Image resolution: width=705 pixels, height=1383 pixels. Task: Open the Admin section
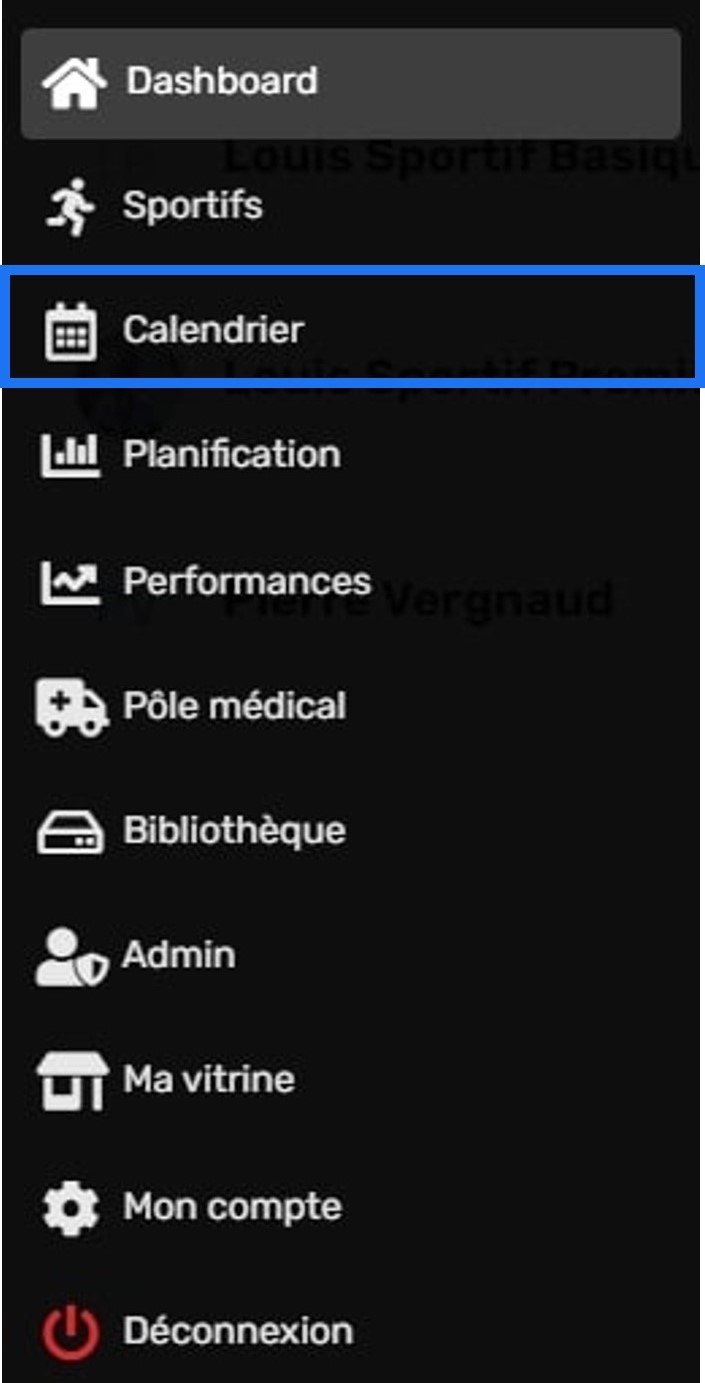tap(351, 956)
